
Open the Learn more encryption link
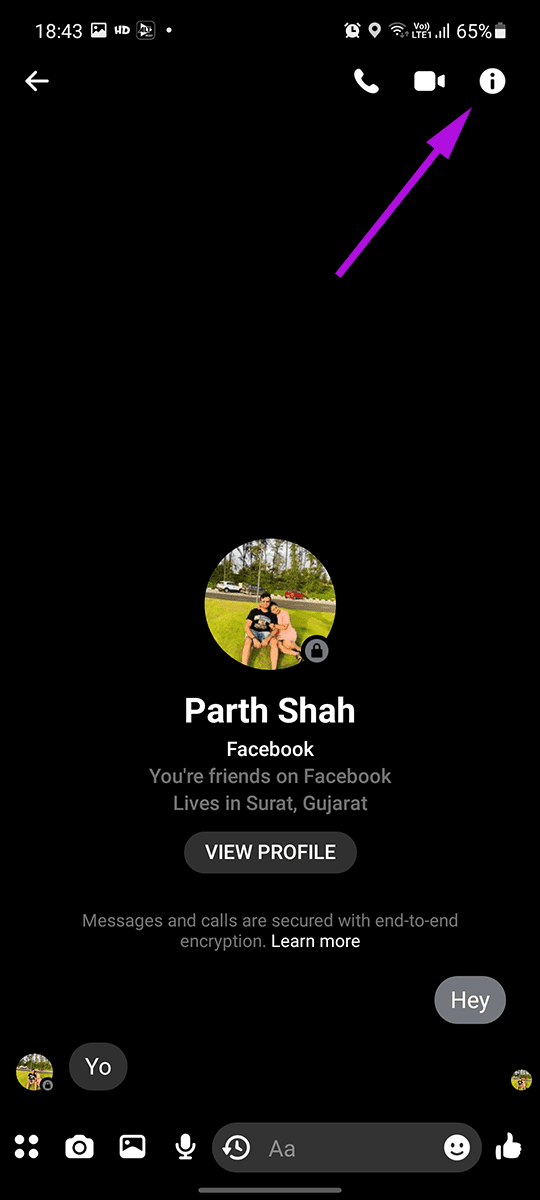pyautogui.click(x=315, y=941)
